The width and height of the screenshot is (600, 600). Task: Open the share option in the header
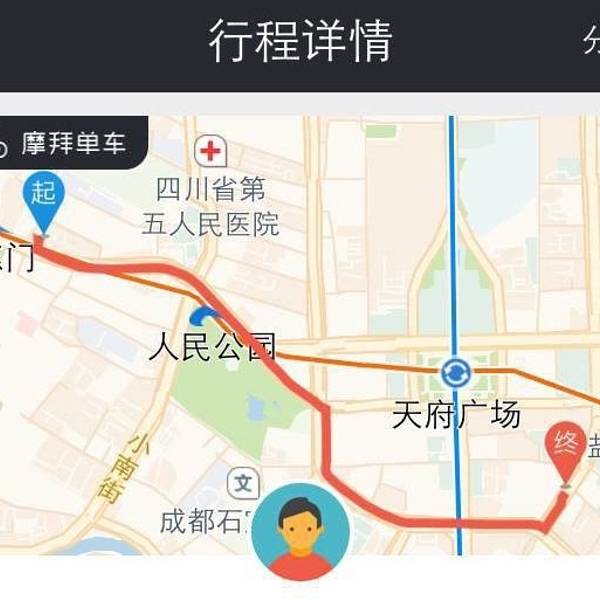[590, 42]
